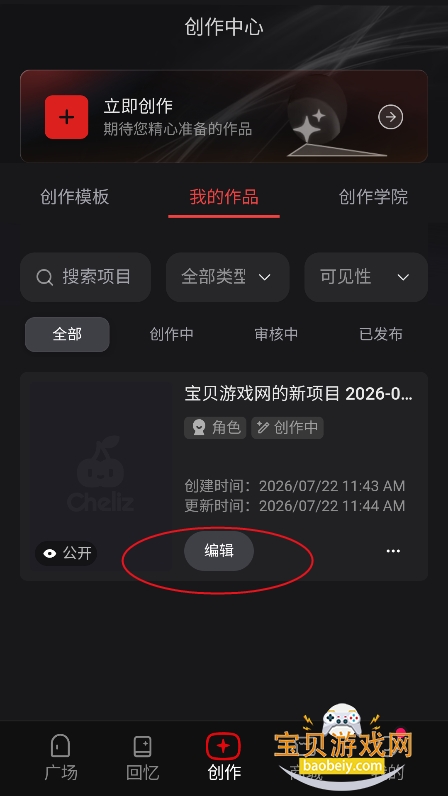The height and width of the screenshot is (796, 448).
Task: Select the 我的作品 tab
Action: 224,196
